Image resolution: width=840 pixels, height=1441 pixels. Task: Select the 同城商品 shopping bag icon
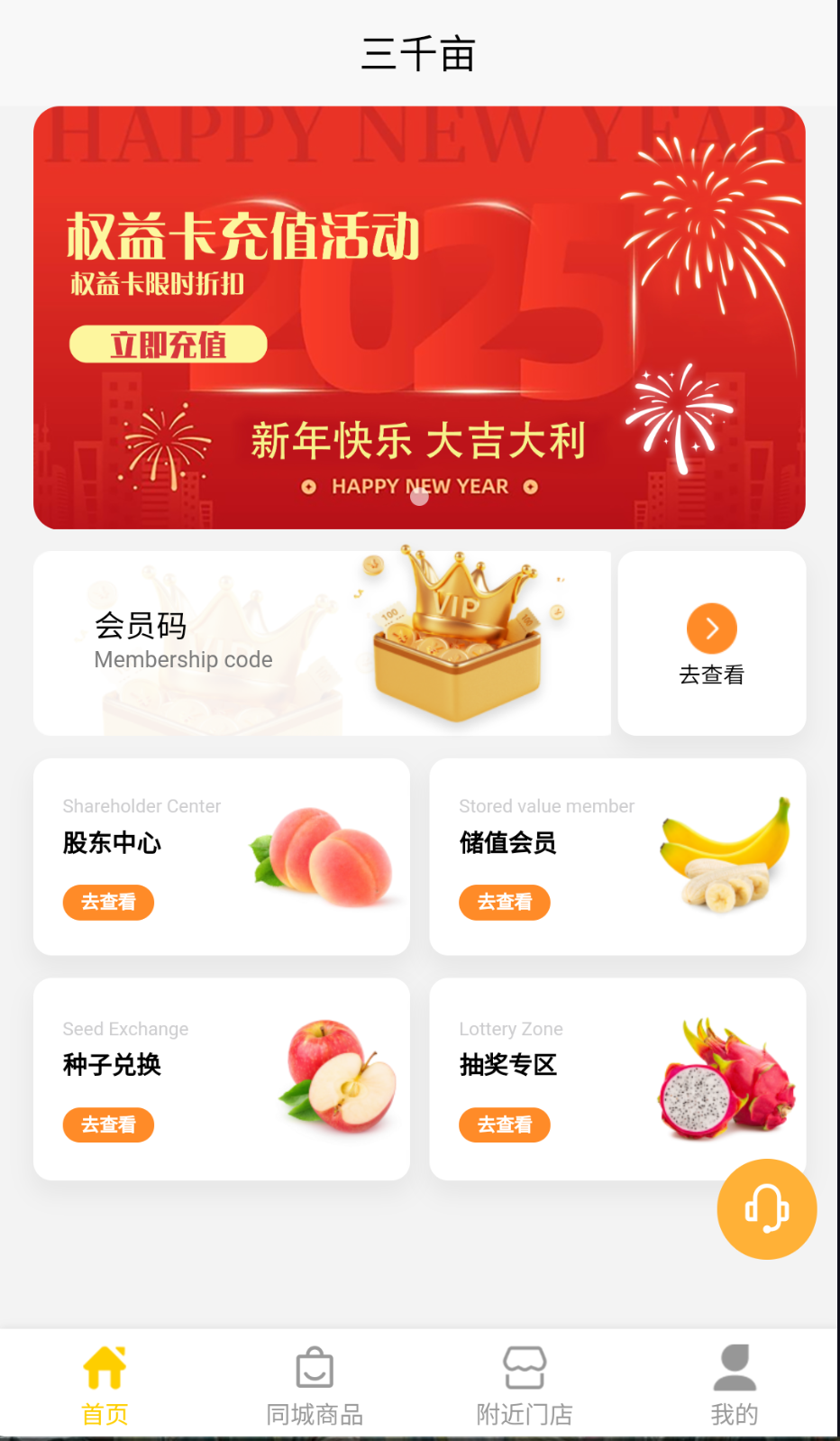click(x=315, y=1366)
